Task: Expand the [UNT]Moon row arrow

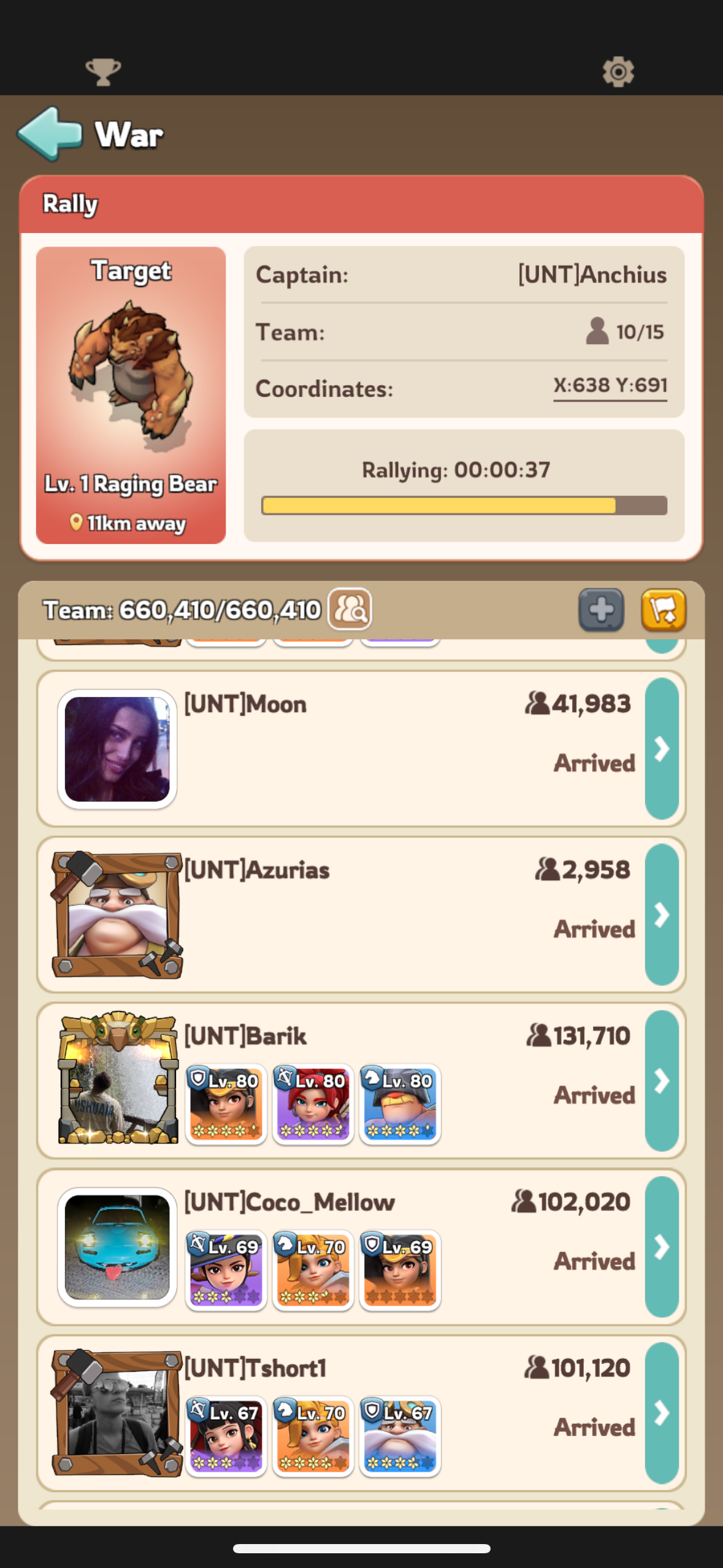Action: pos(662,748)
